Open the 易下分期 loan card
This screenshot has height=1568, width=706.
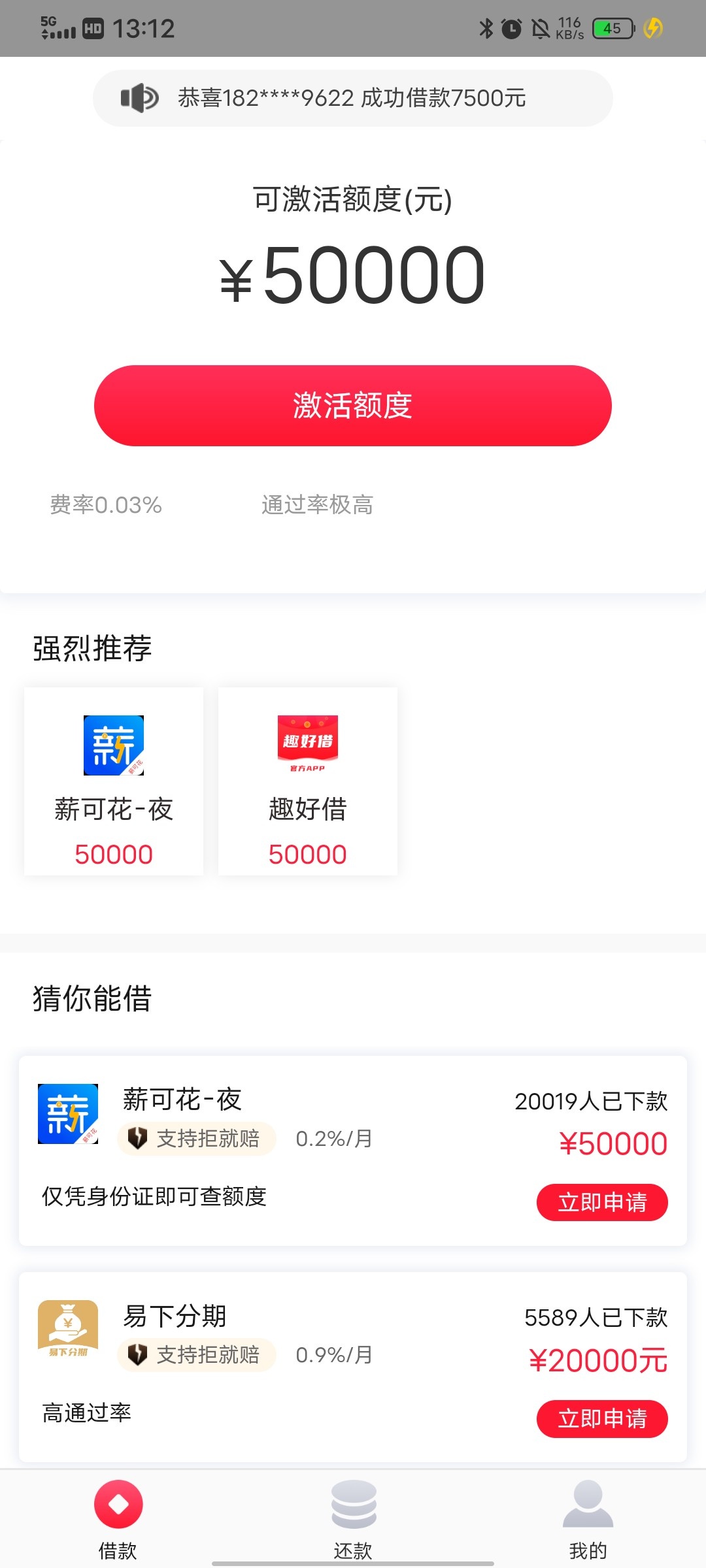353,1367
